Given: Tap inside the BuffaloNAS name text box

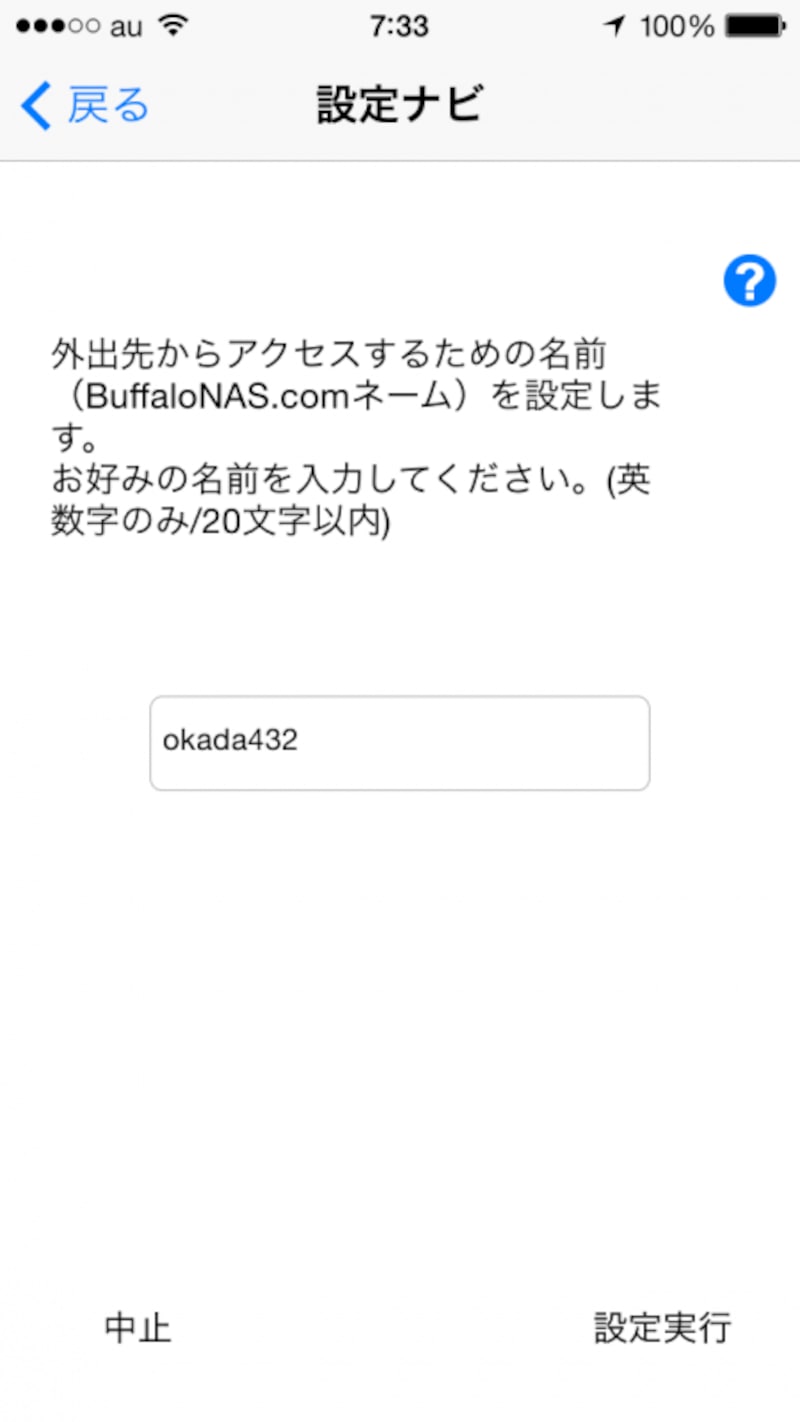Looking at the screenshot, I should (x=399, y=743).
